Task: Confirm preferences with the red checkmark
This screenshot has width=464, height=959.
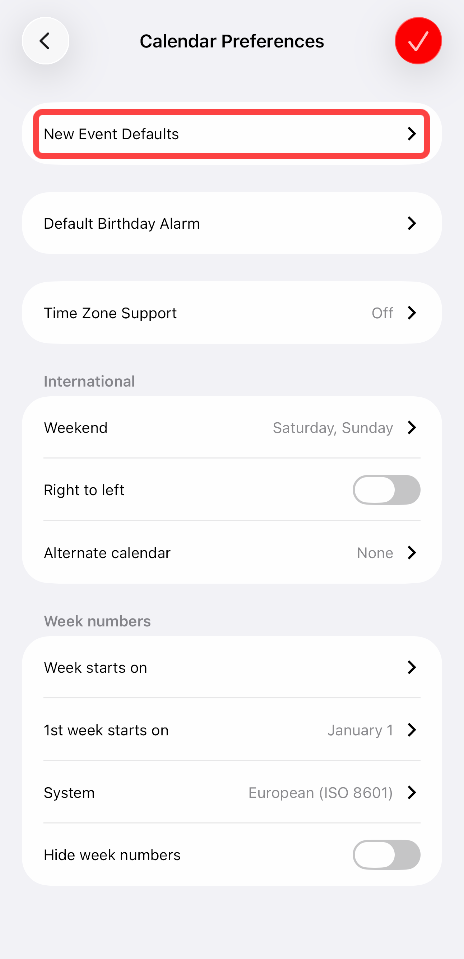Action: (418, 41)
